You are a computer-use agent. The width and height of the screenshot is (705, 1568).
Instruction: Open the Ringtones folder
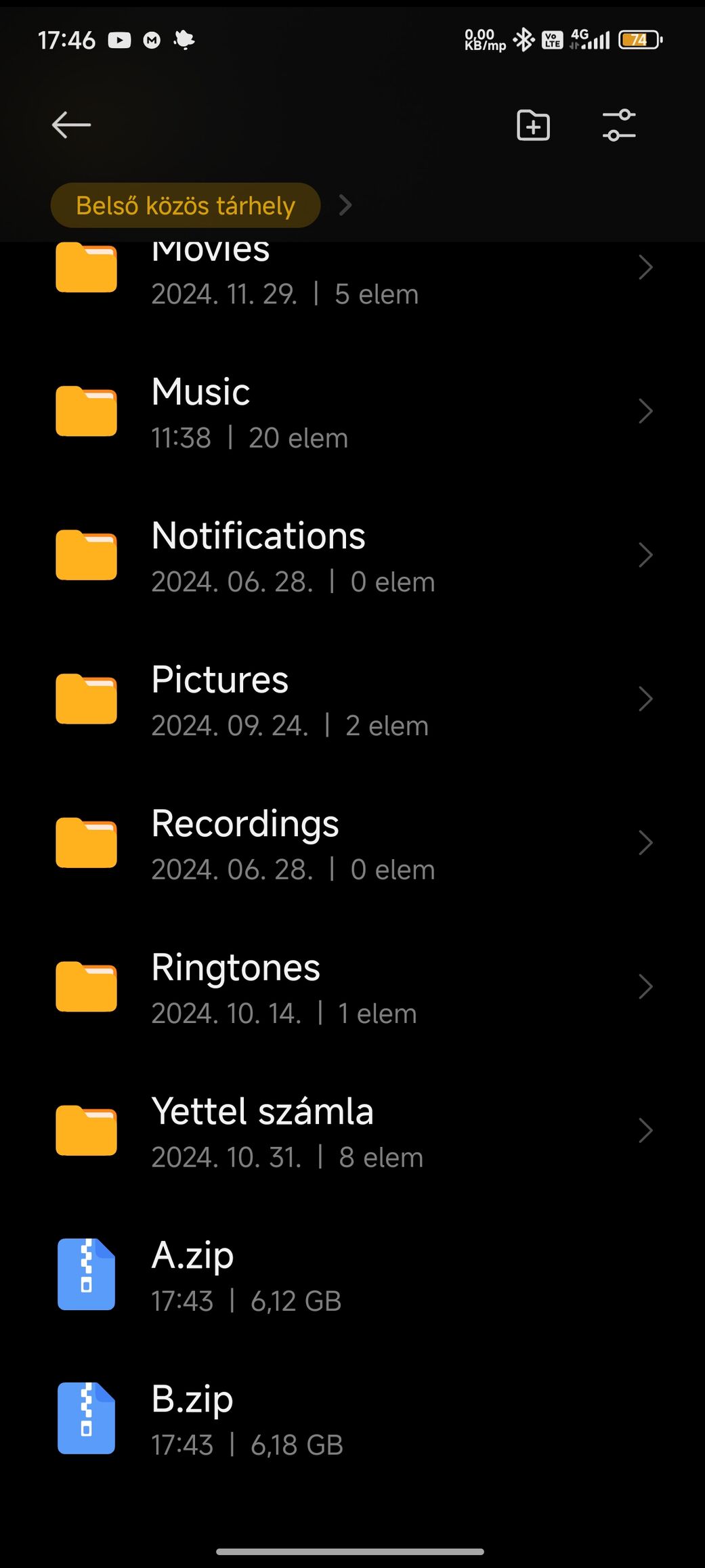pyautogui.click(x=352, y=987)
